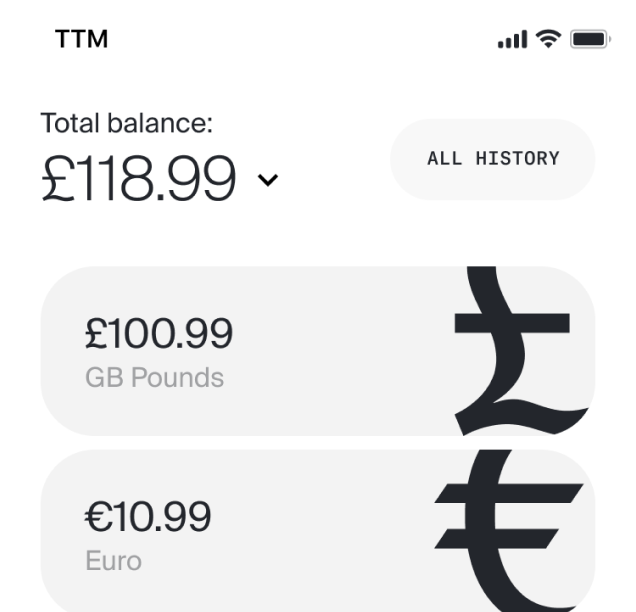This screenshot has width=636, height=612.
Task: Expand the total balance dropdown chevron
Action: click(267, 181)
